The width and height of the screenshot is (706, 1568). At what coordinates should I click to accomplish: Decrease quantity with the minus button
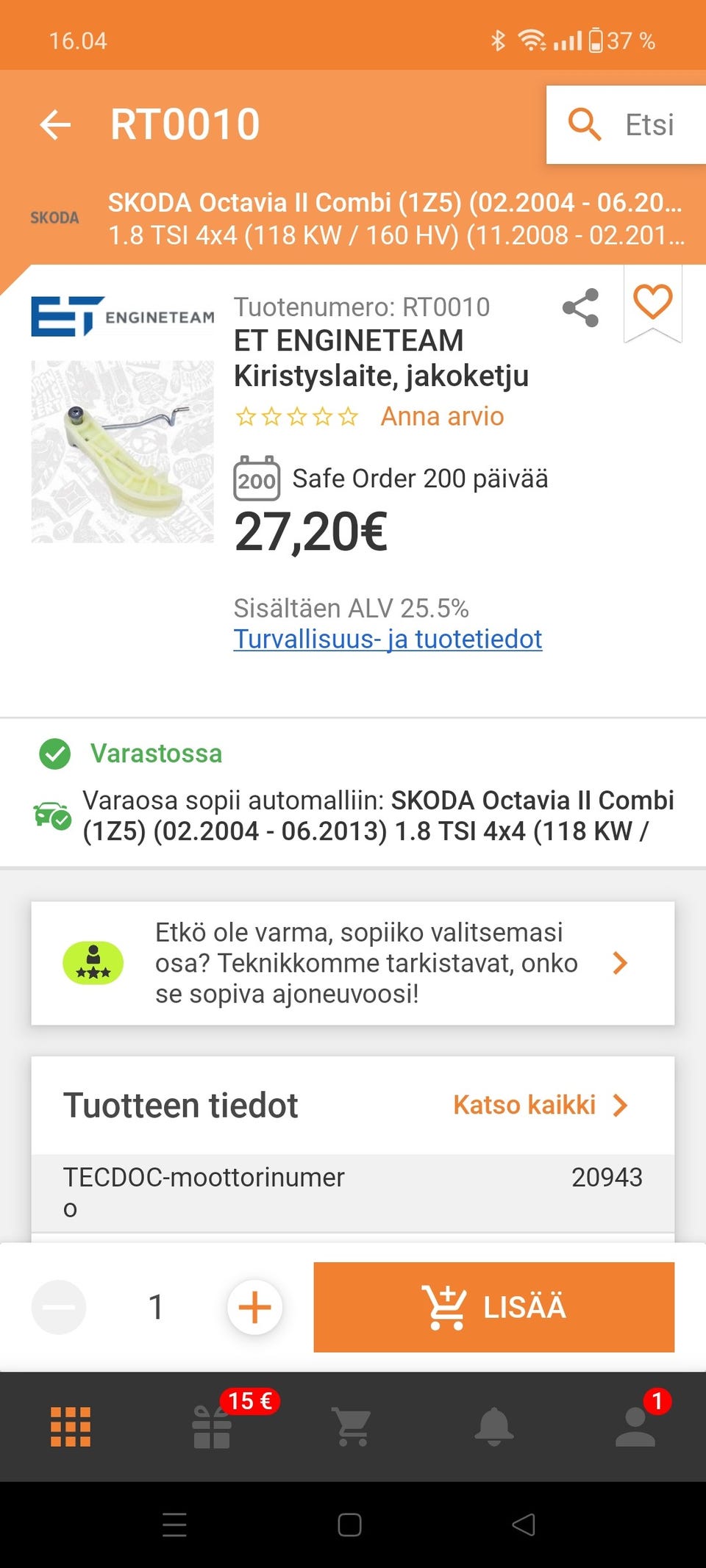pyautogui.click(x=60, y=1307)
